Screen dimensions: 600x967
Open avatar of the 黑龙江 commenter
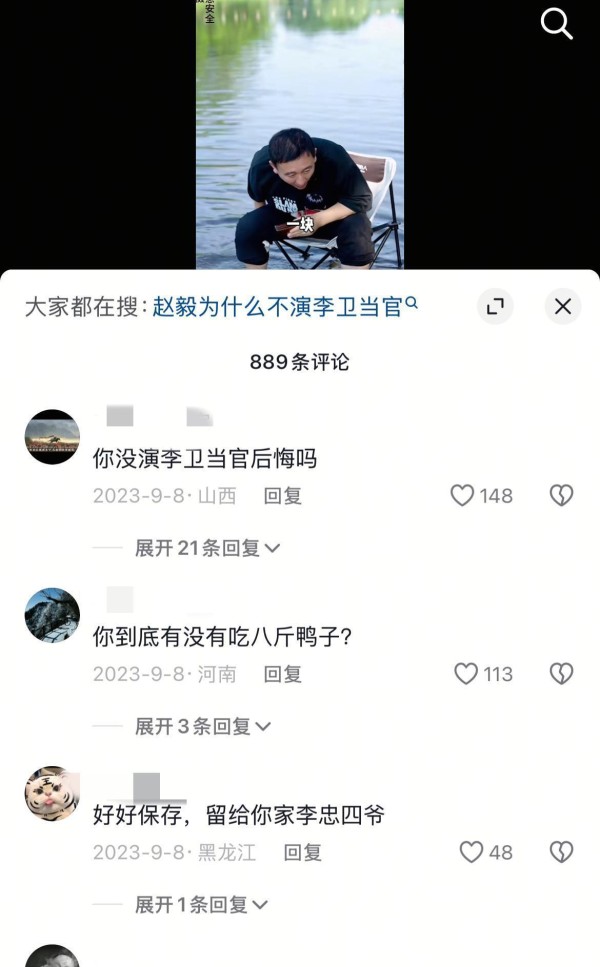52,794
